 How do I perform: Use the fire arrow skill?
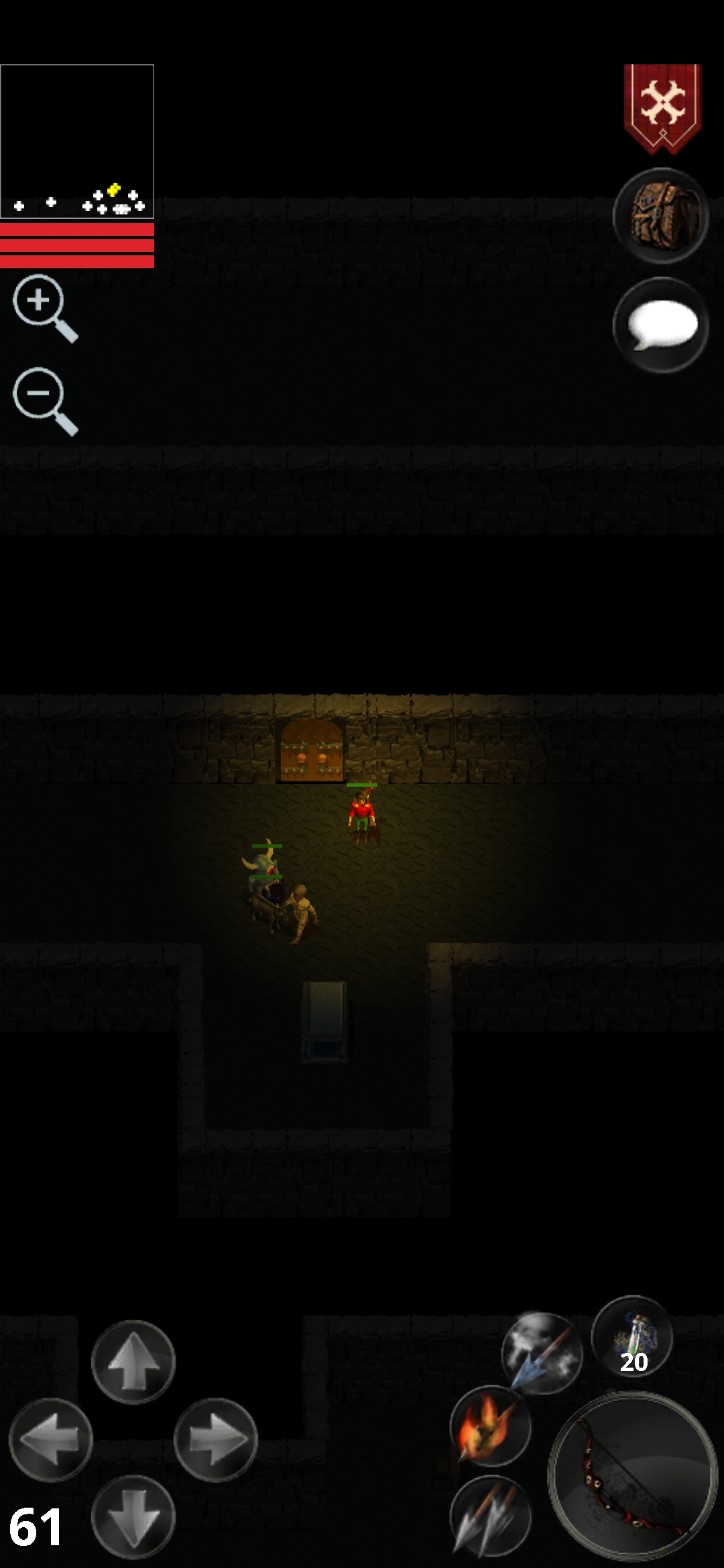pos(490,1425)
